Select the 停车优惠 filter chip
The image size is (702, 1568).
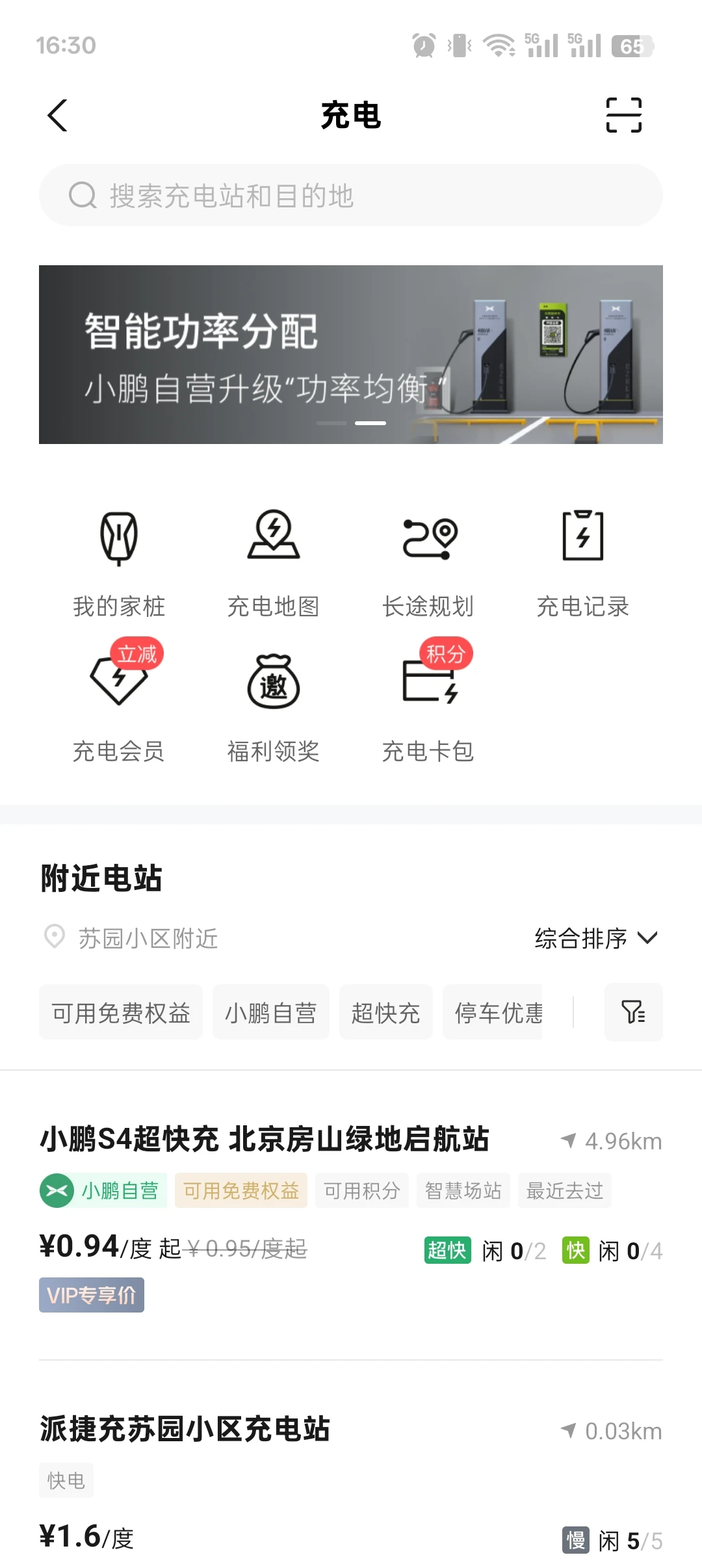(x=498, y=1013)
